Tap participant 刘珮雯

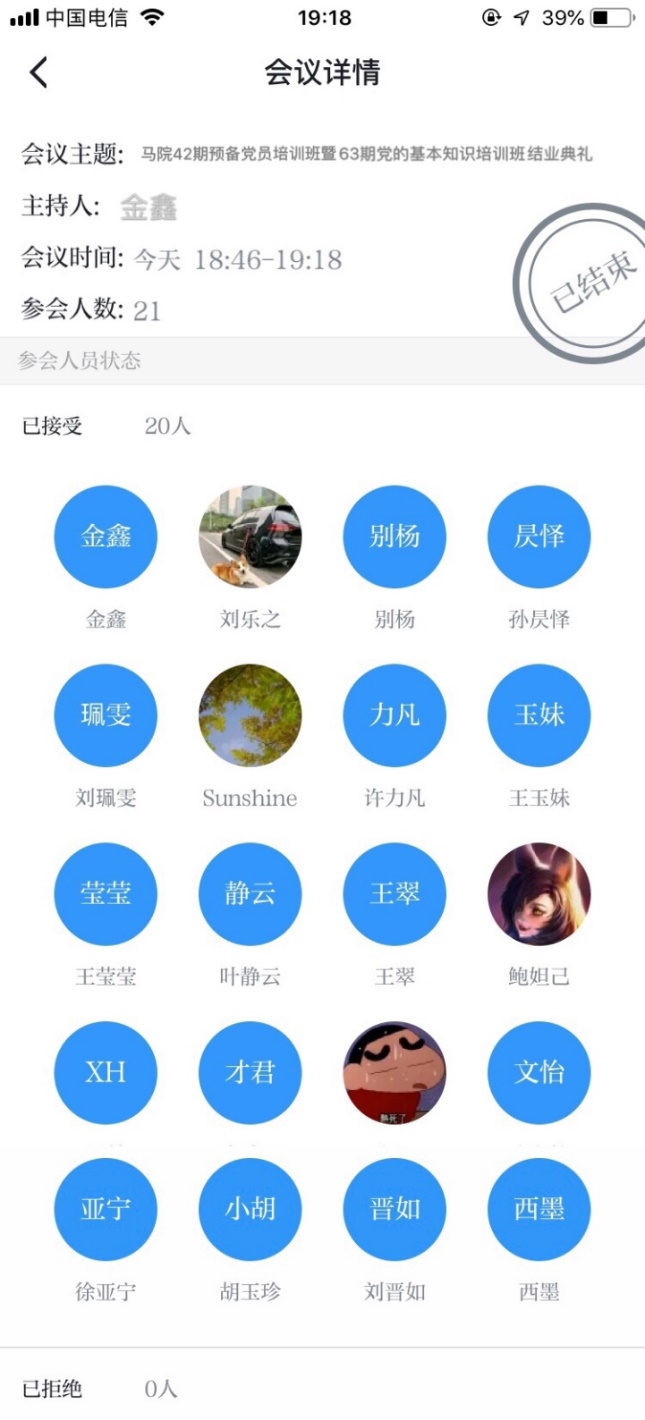tap(105, 715)
